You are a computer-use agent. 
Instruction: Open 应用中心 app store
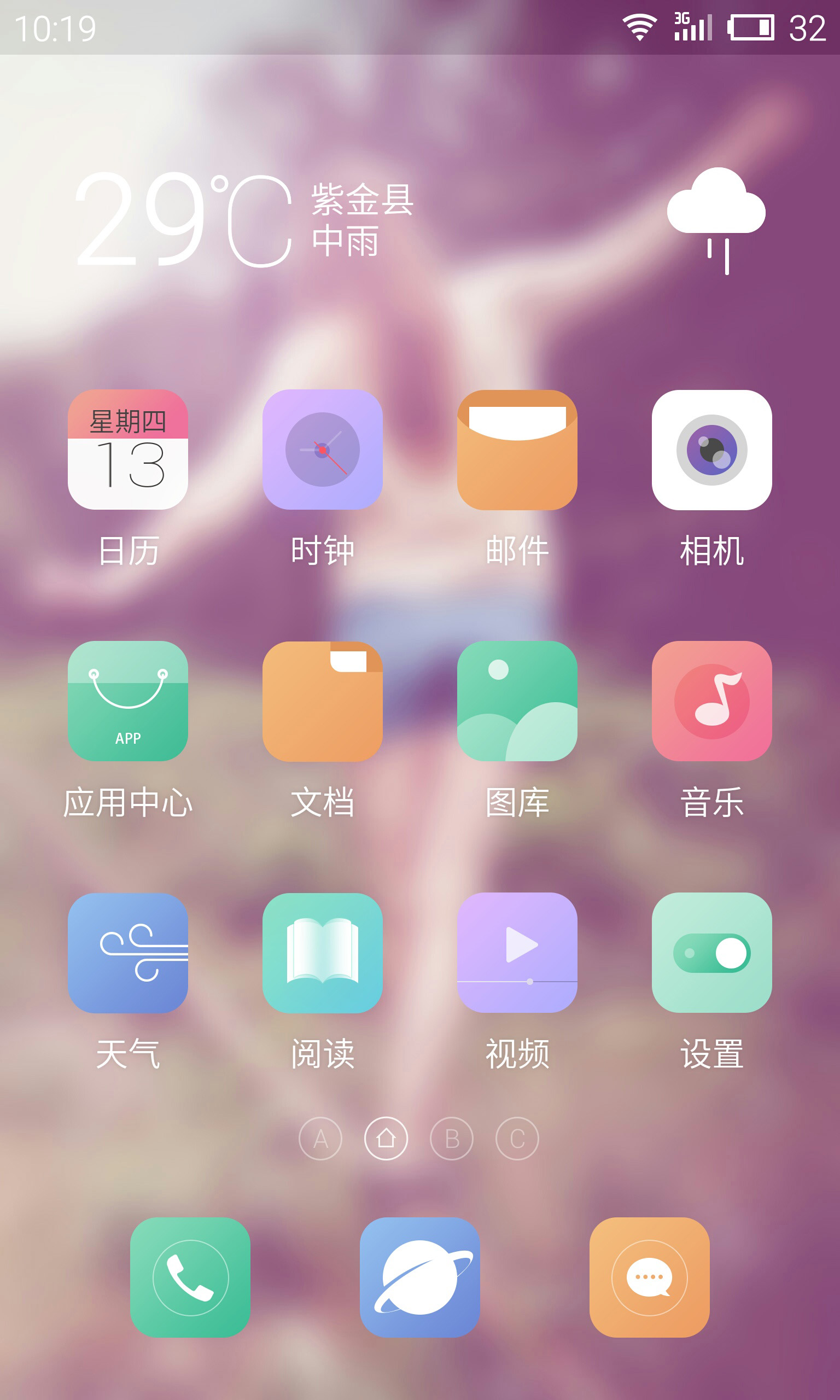click(127, 701)
